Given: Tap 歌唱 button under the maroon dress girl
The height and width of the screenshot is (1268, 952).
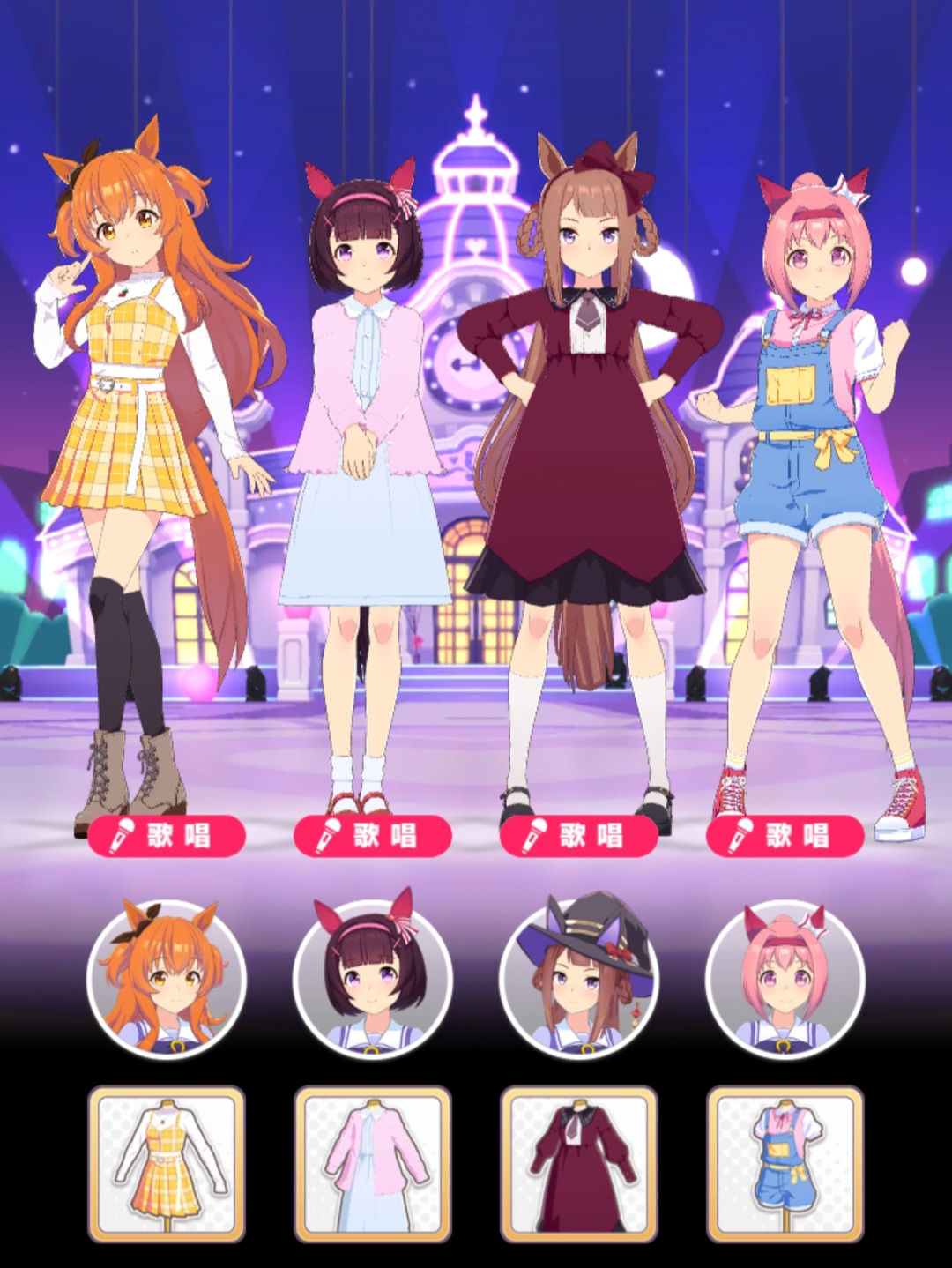Looking at the screenshot, I should click(578, 835).
